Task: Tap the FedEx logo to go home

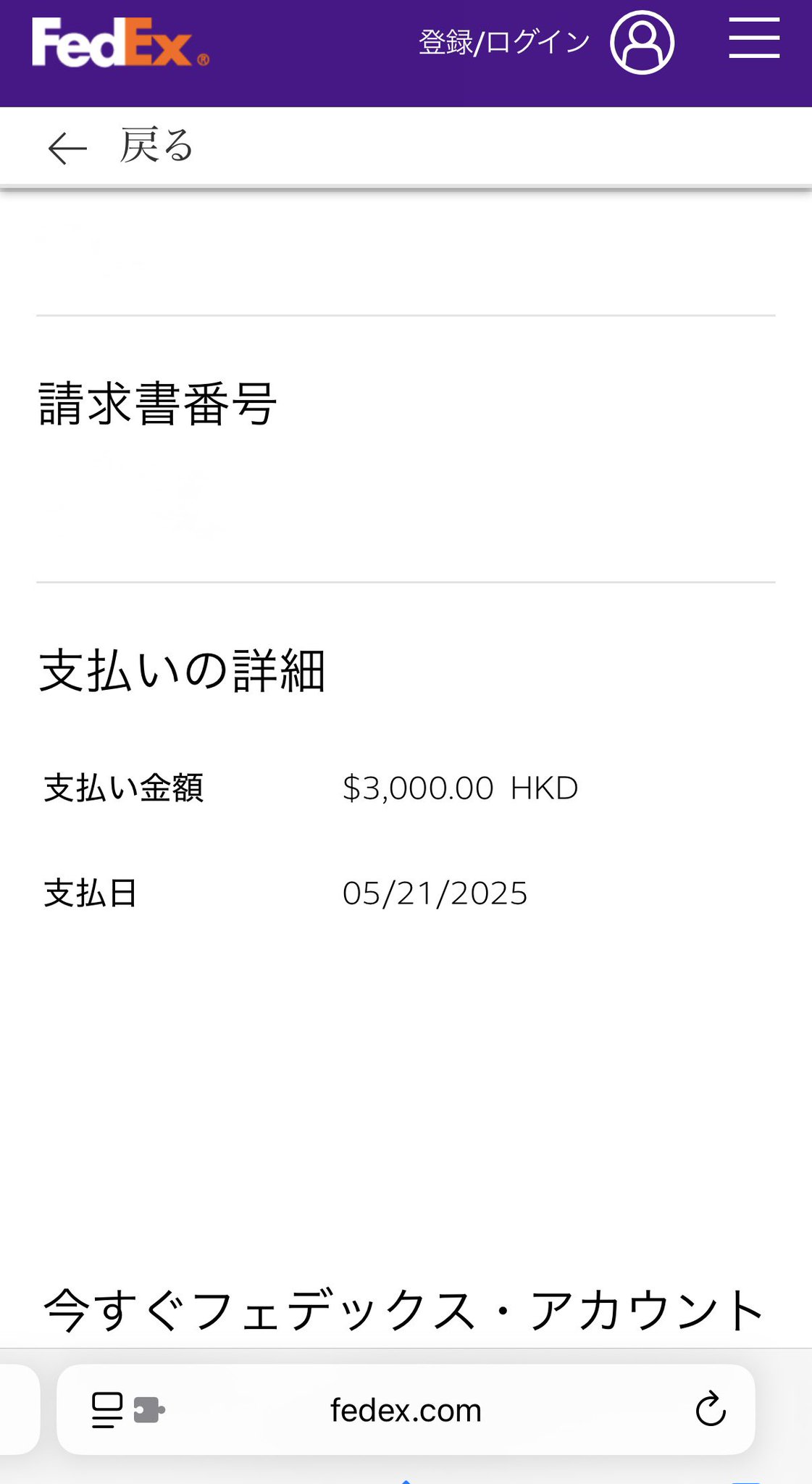Action: pos(120,43)
